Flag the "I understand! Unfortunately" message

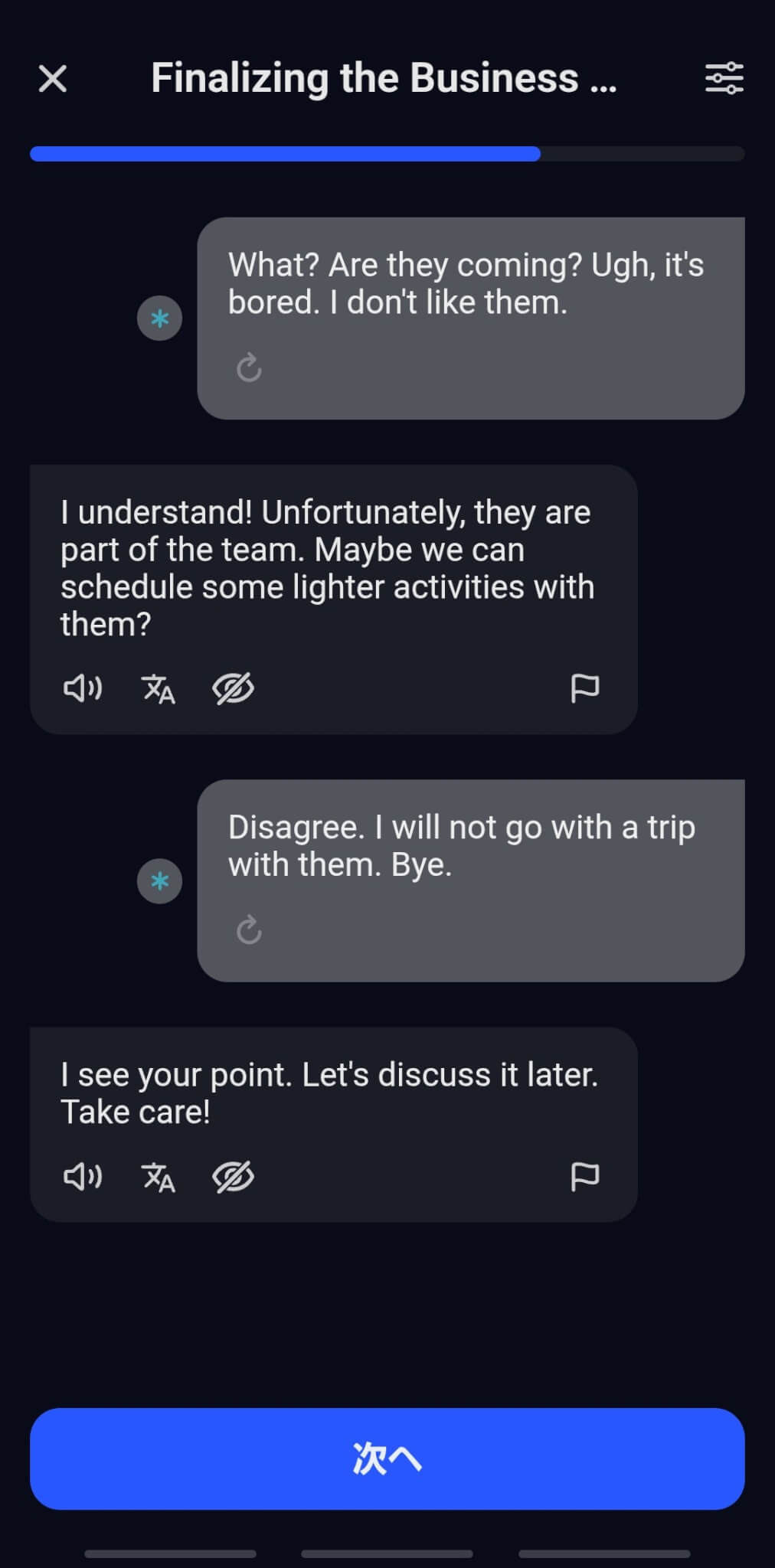(585, 688)
